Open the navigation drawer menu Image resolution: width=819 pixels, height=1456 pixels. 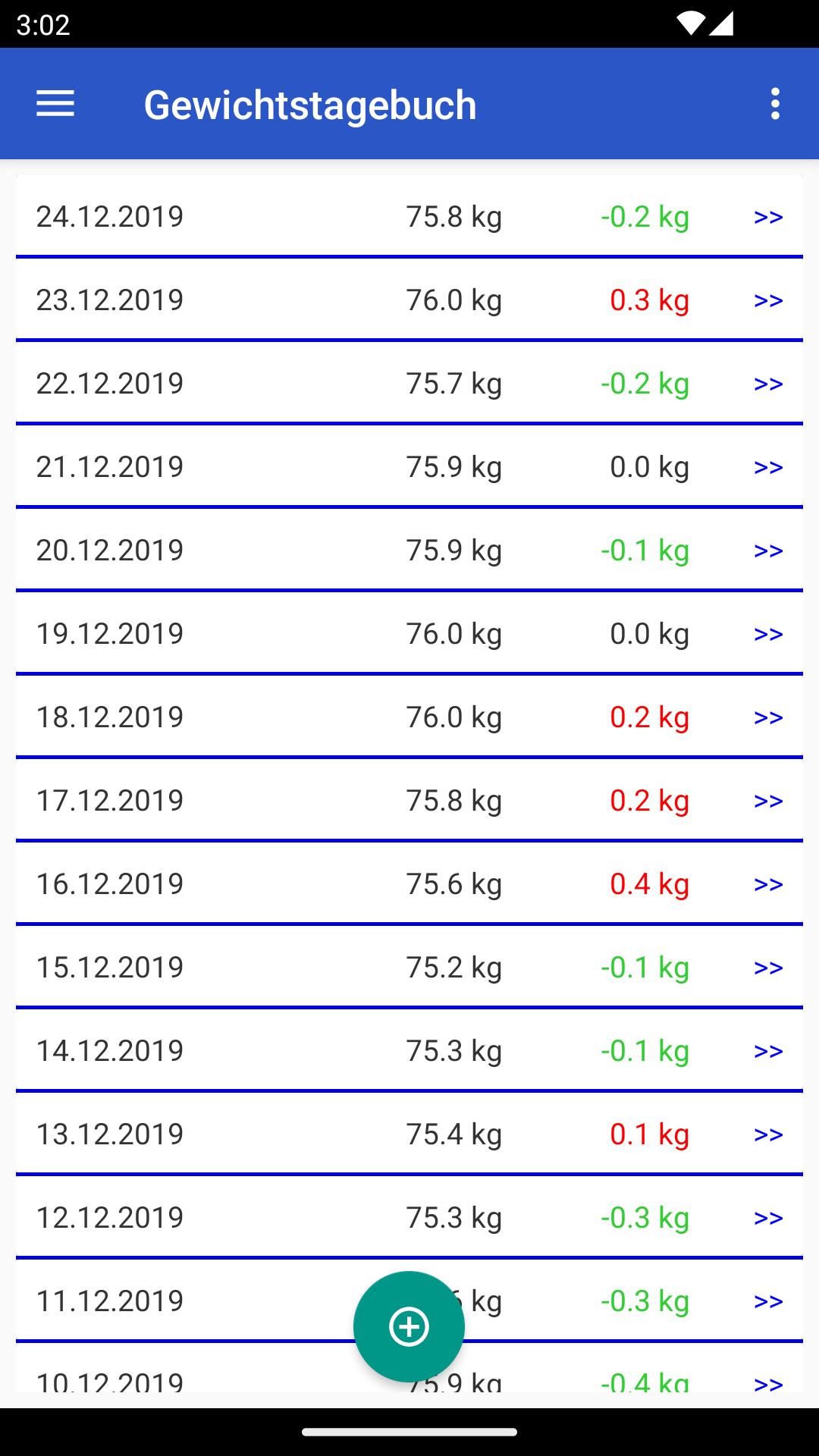point(55,104)
